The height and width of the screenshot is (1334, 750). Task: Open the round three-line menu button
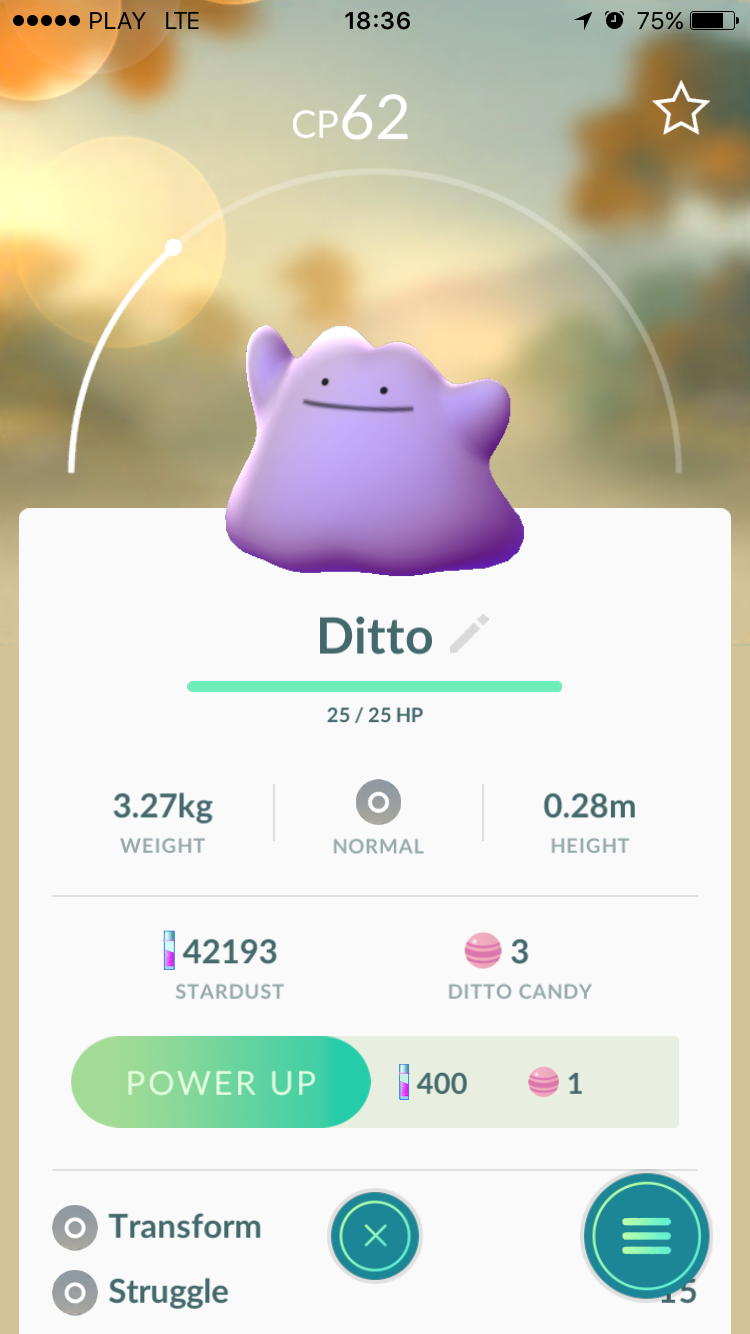pos(646,1237)
